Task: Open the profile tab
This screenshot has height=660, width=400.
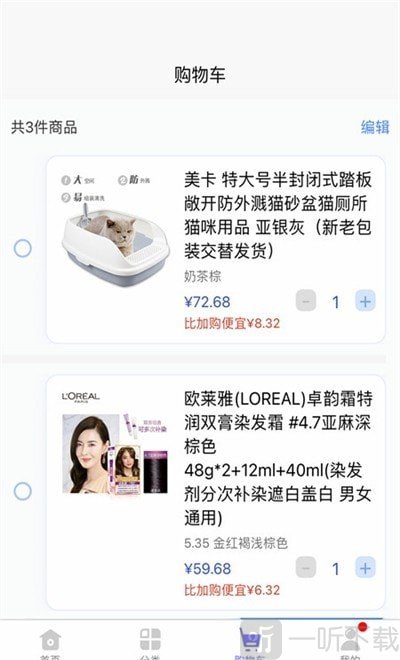Action: (350, 644)
